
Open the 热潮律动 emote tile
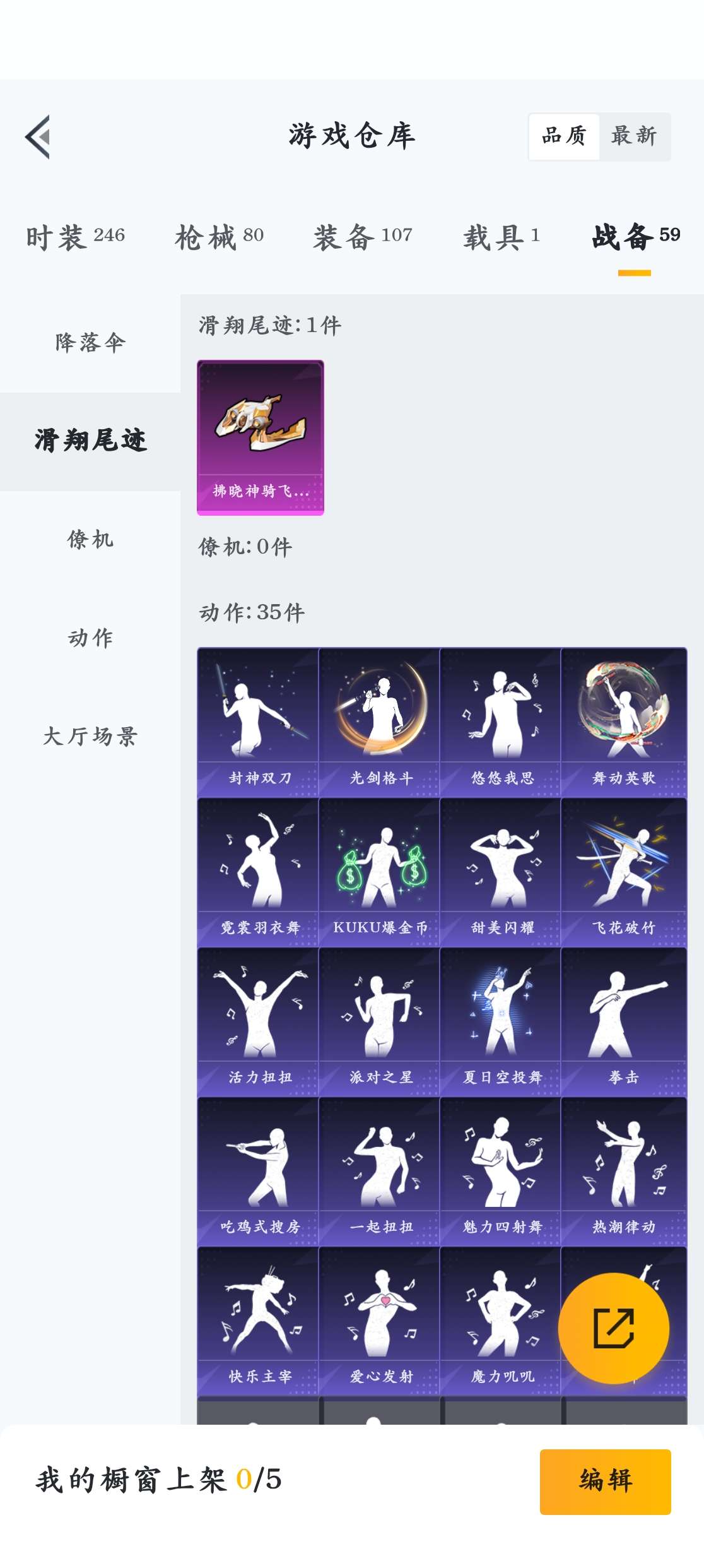tap(623, 1172)
